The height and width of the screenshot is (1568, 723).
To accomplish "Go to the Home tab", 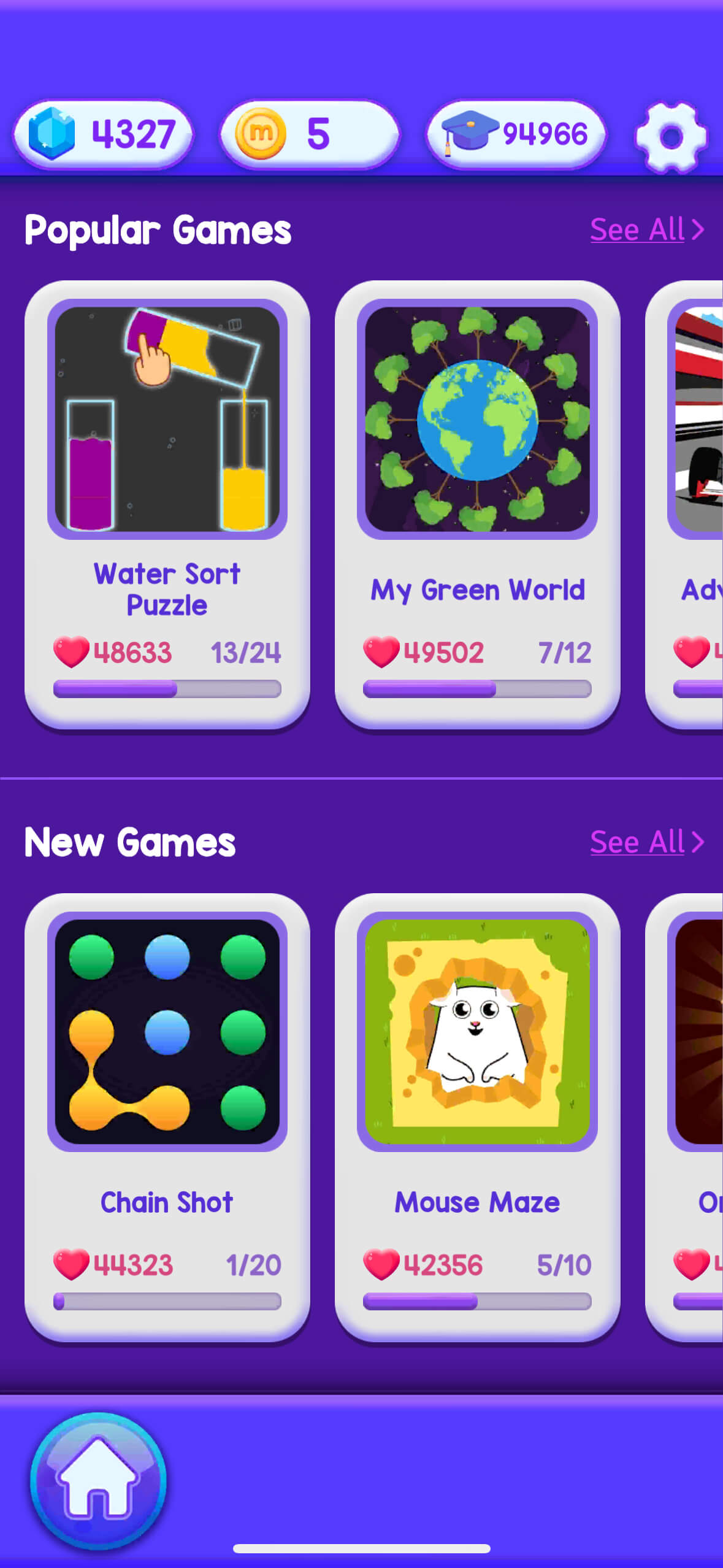I will click(x=98, y=1481).
